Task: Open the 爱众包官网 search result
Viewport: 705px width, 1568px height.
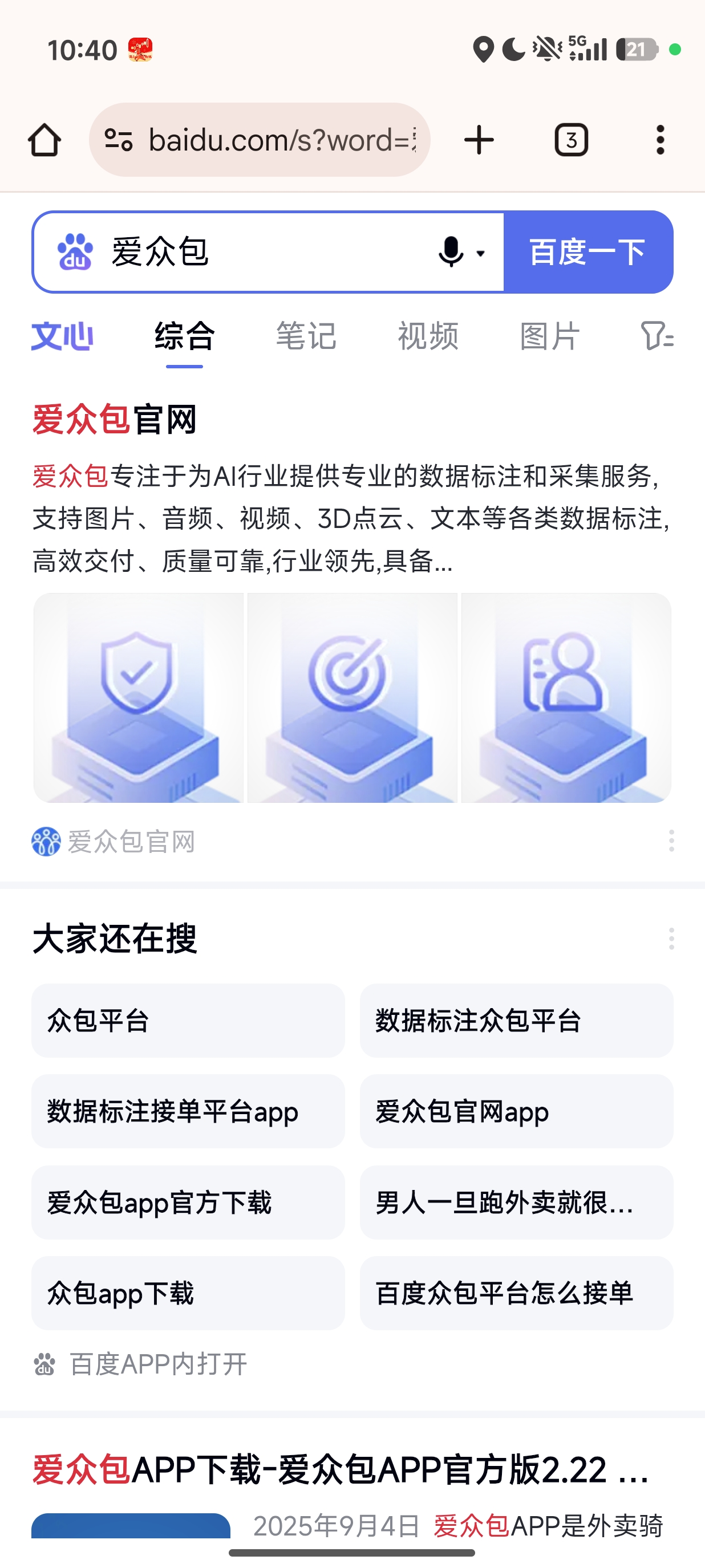Action: click(115, 420)
